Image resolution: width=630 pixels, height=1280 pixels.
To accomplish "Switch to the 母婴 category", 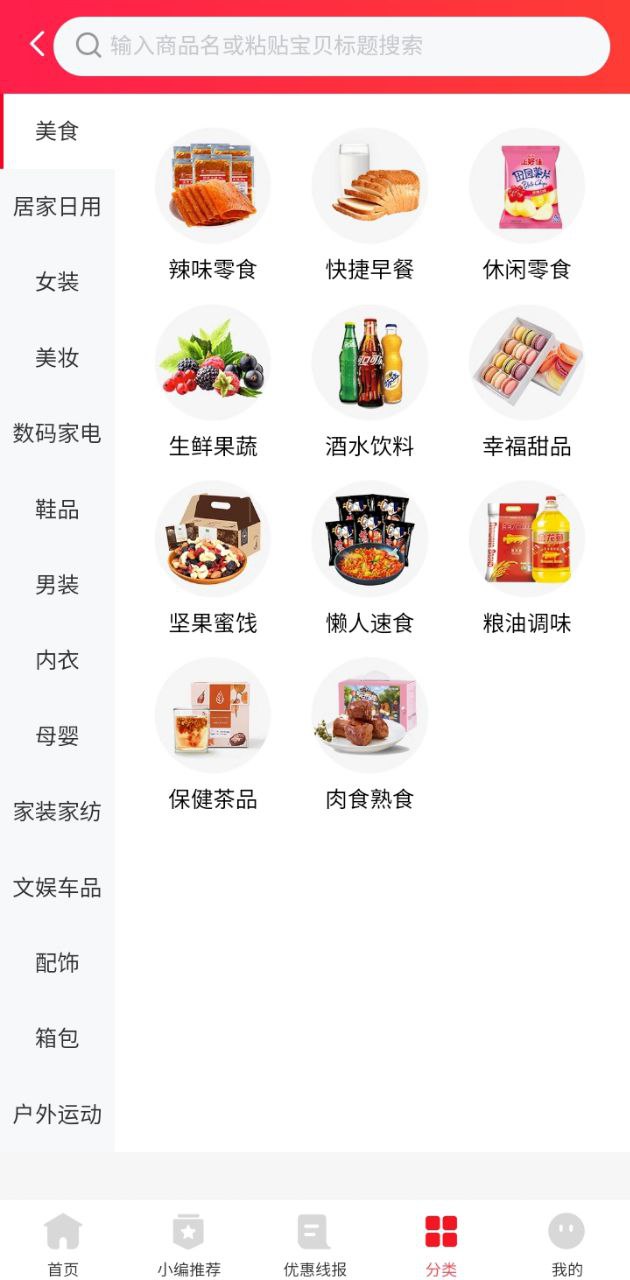I will coord(57,736).
